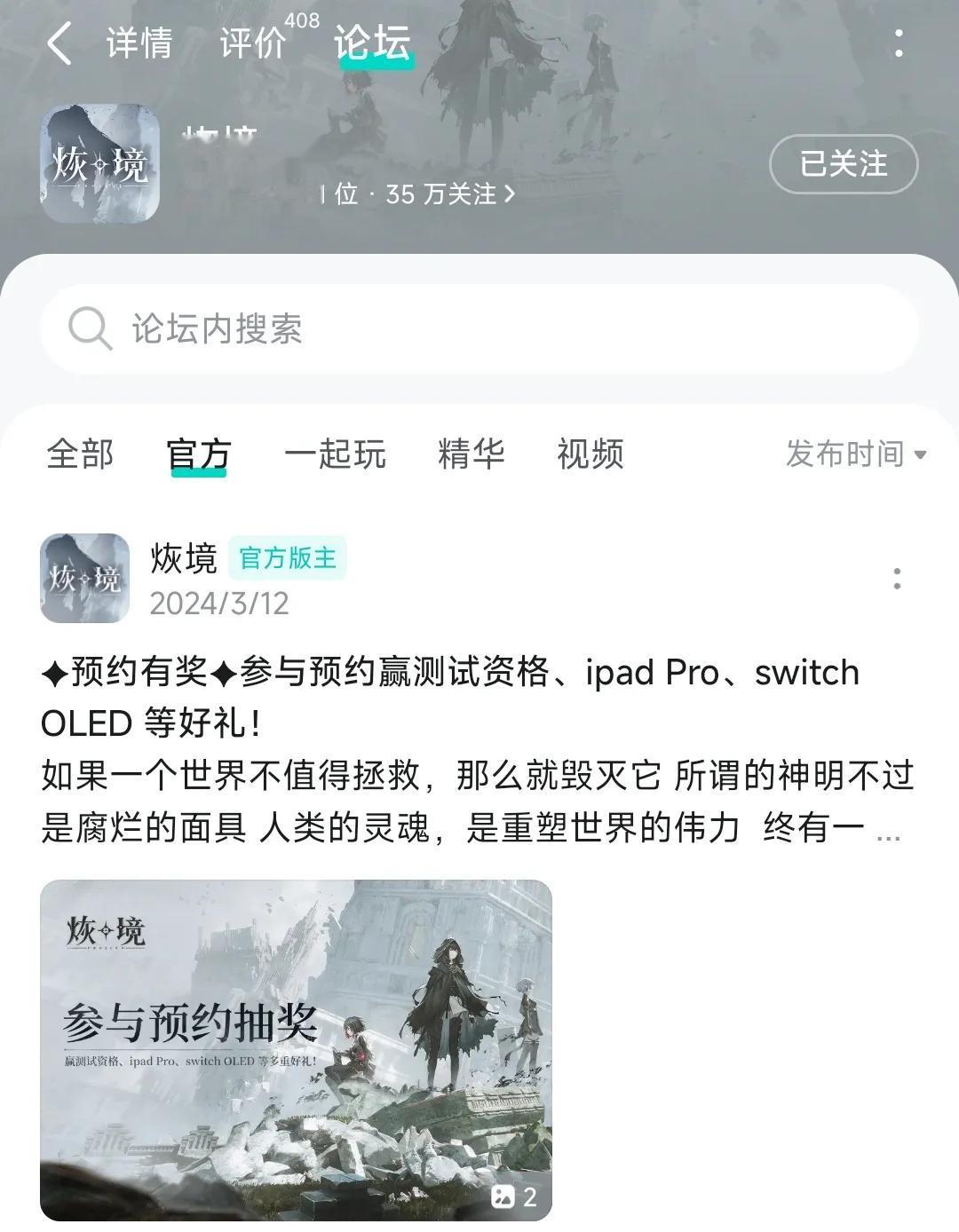View the 视频 tab
959x1232 pixels.
[590, 454]
